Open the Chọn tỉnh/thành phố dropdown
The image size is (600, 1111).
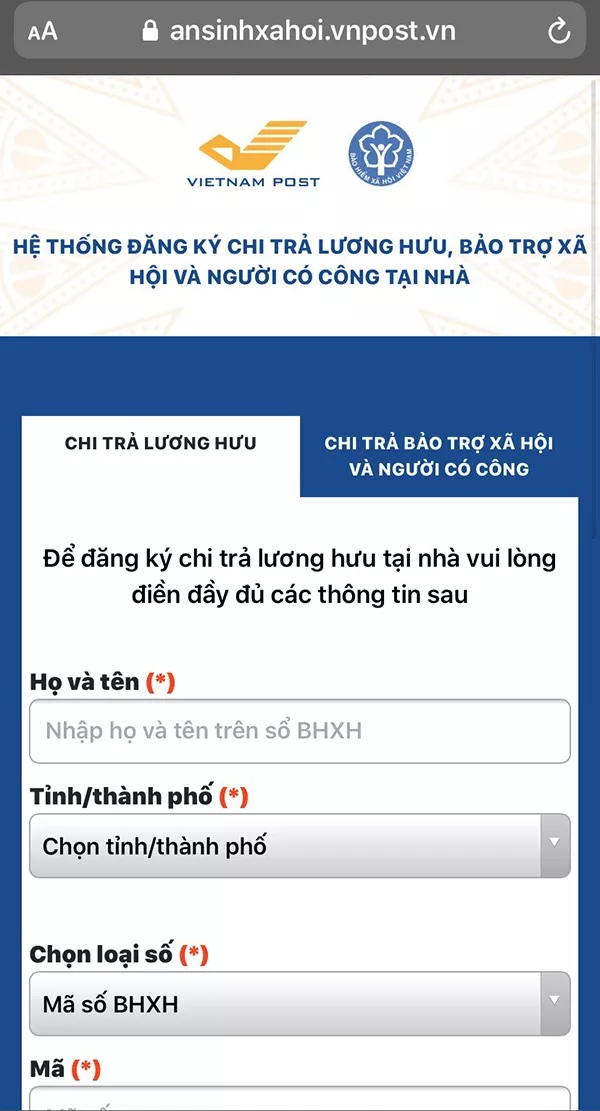[300, 846]
